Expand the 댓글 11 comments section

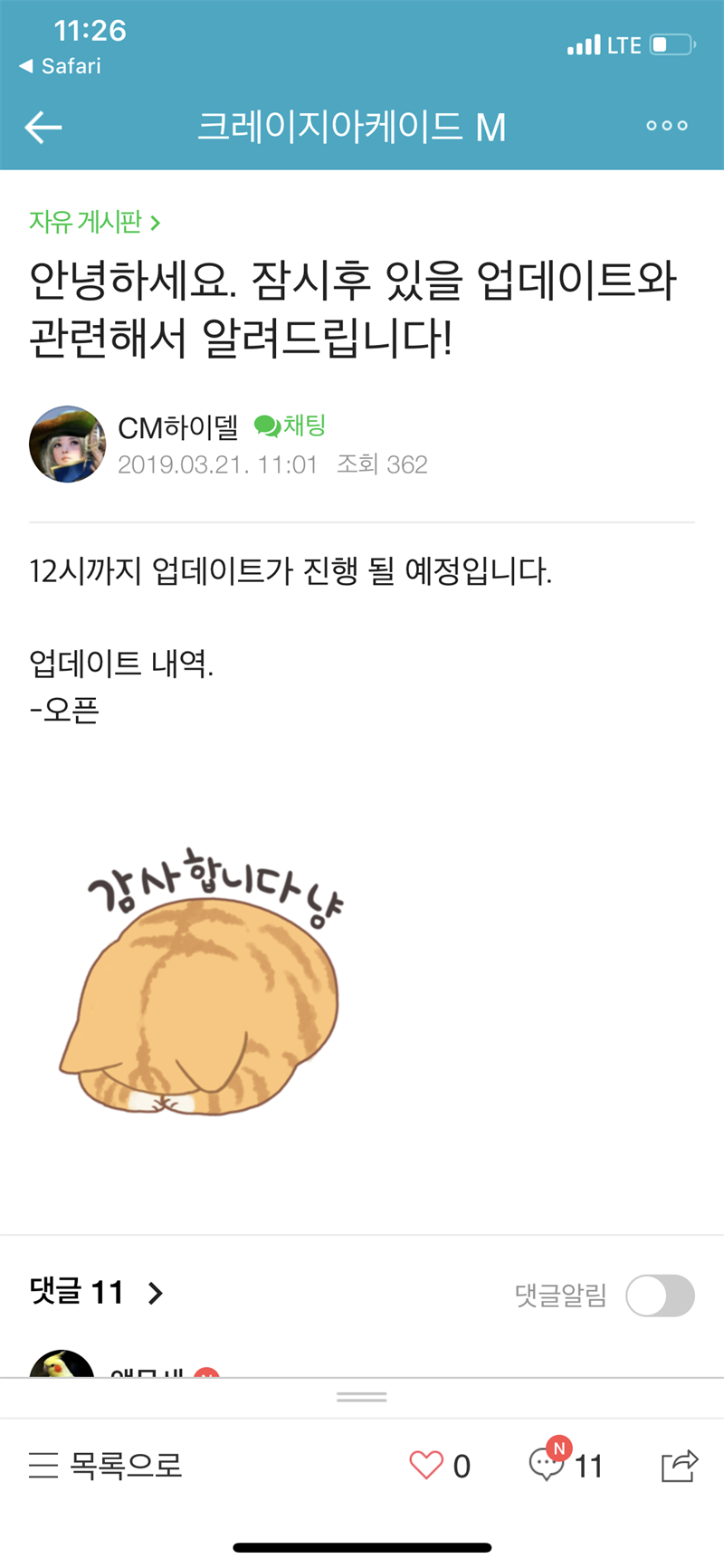tap(97, 1292)
